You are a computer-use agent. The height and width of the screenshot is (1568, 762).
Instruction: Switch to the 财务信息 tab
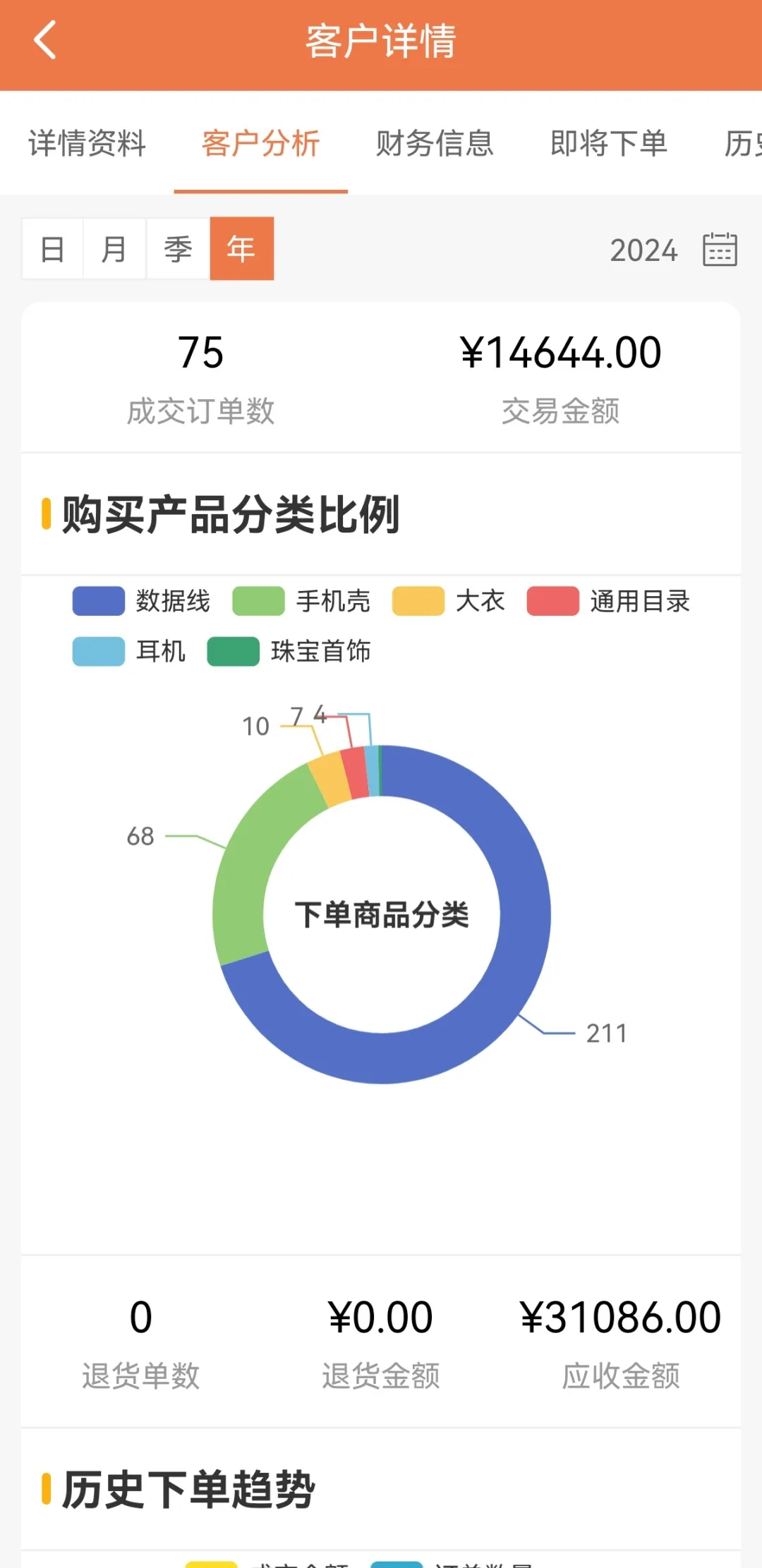pos(435,143)
